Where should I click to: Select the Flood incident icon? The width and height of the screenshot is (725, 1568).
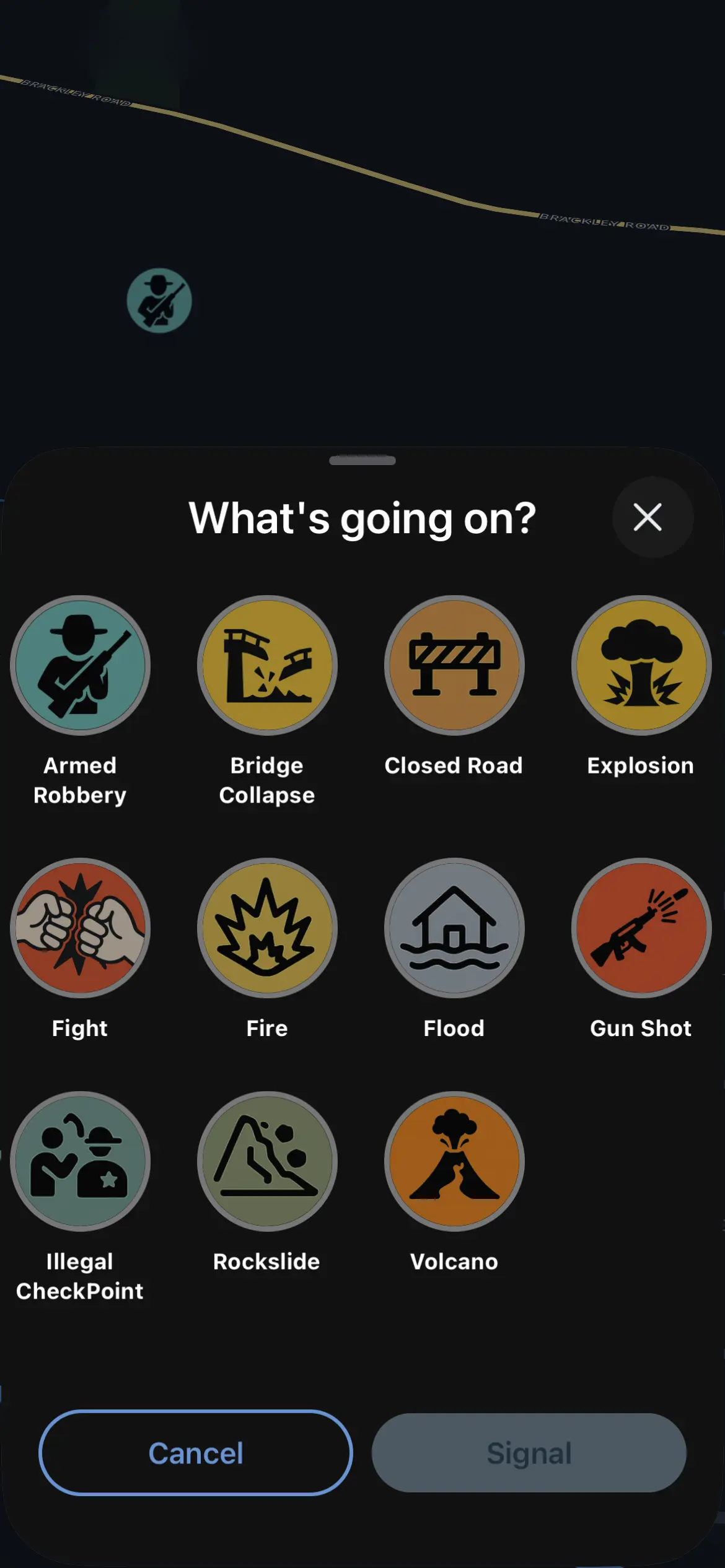click(x=454, y=928)
